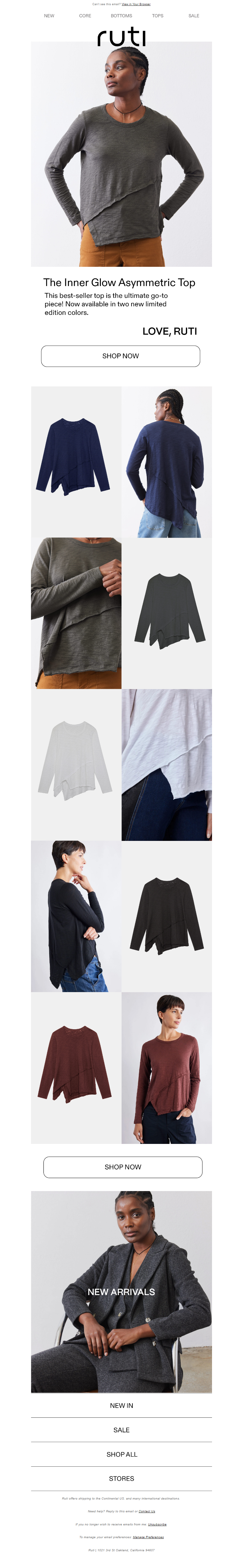Open the SALE row in footer menu
The height and width of the screenshot is (1568, 243).
(122, 1430)
